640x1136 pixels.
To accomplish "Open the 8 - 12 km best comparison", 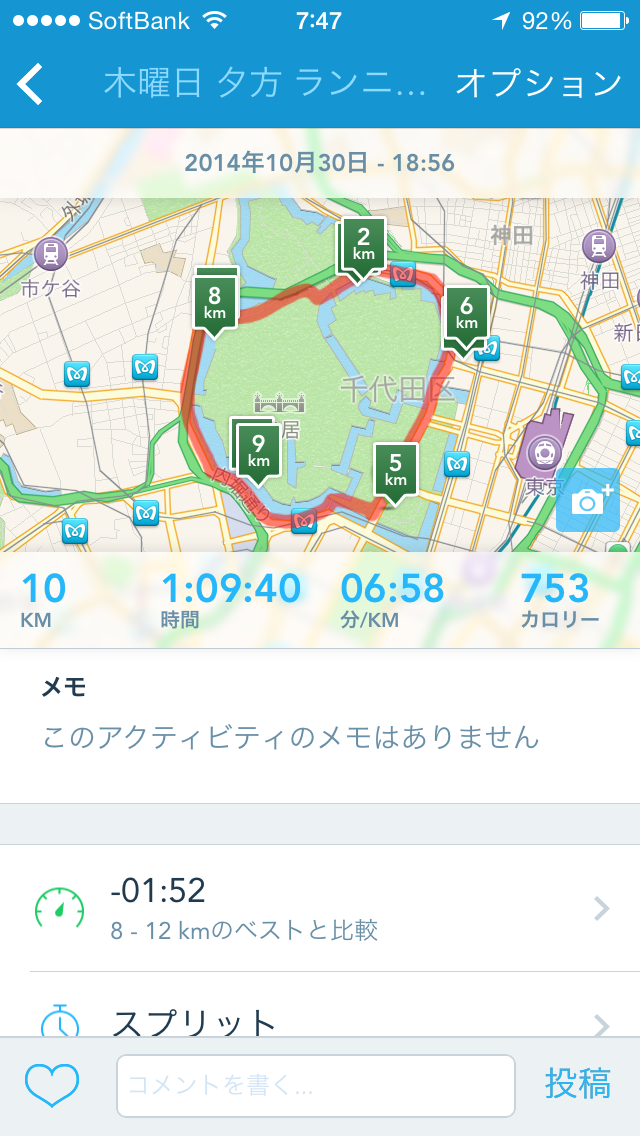I will coord(320,909).
